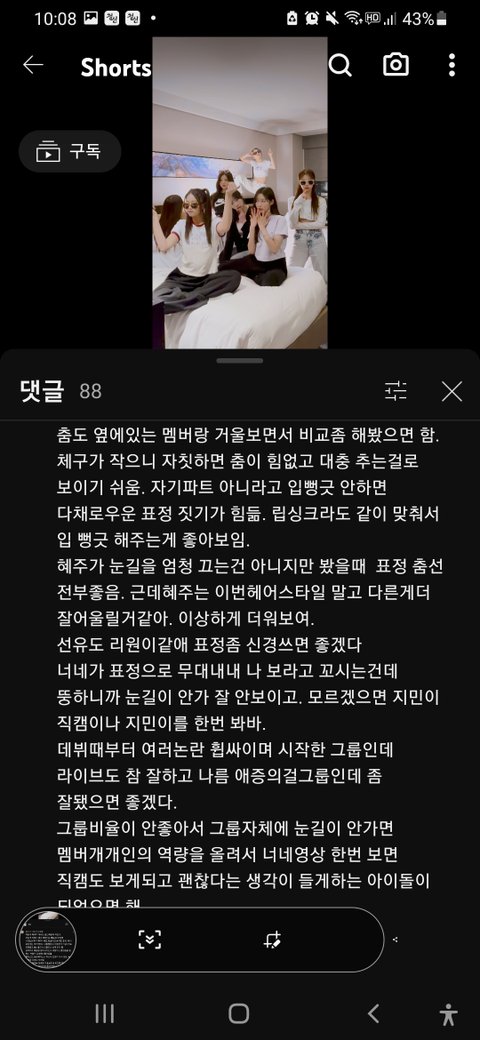The height and width of the screenshot is (1040, 480).
Task: Go back using the top-left arrow
Action: [32, 65]
